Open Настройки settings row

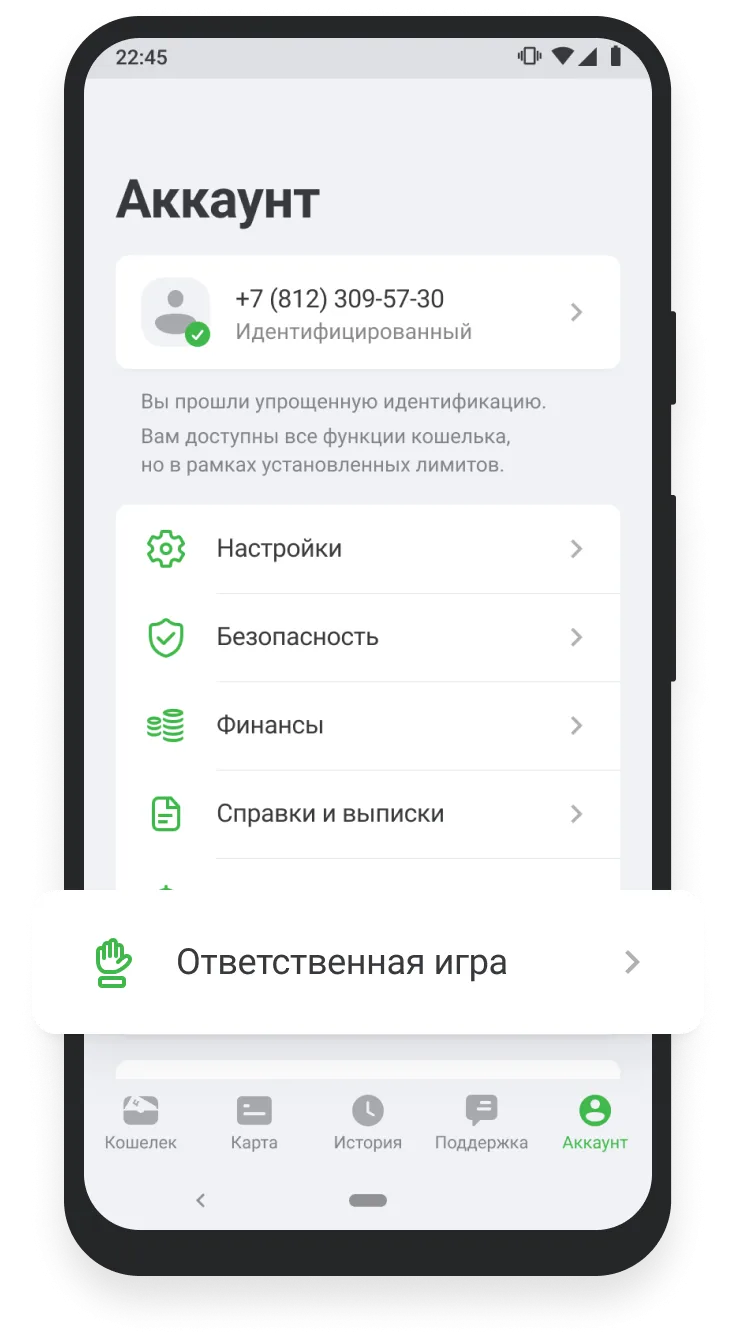pyautogui.click(x=367, y=548)
